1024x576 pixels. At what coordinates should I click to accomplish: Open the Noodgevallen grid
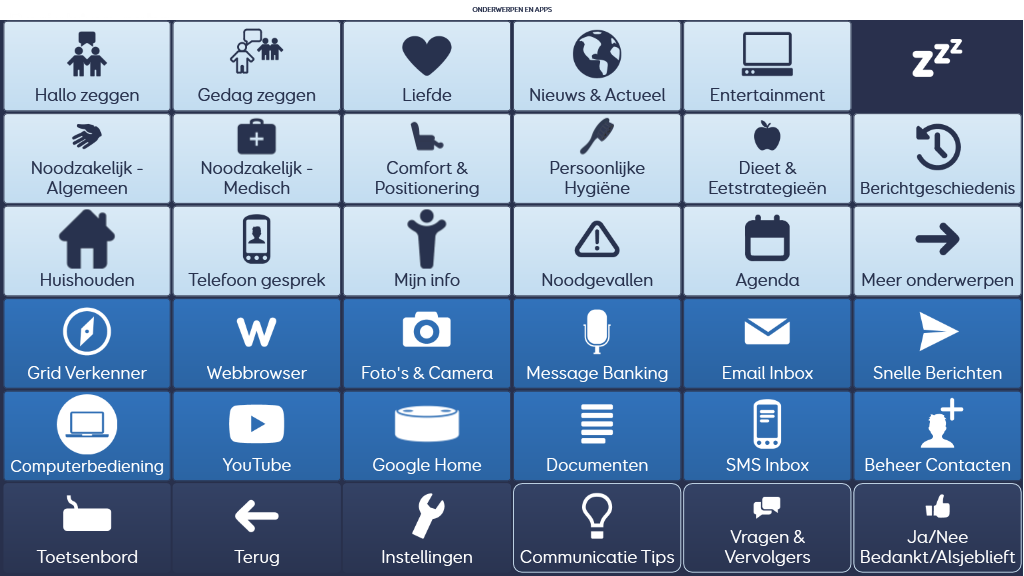point(597,251)
